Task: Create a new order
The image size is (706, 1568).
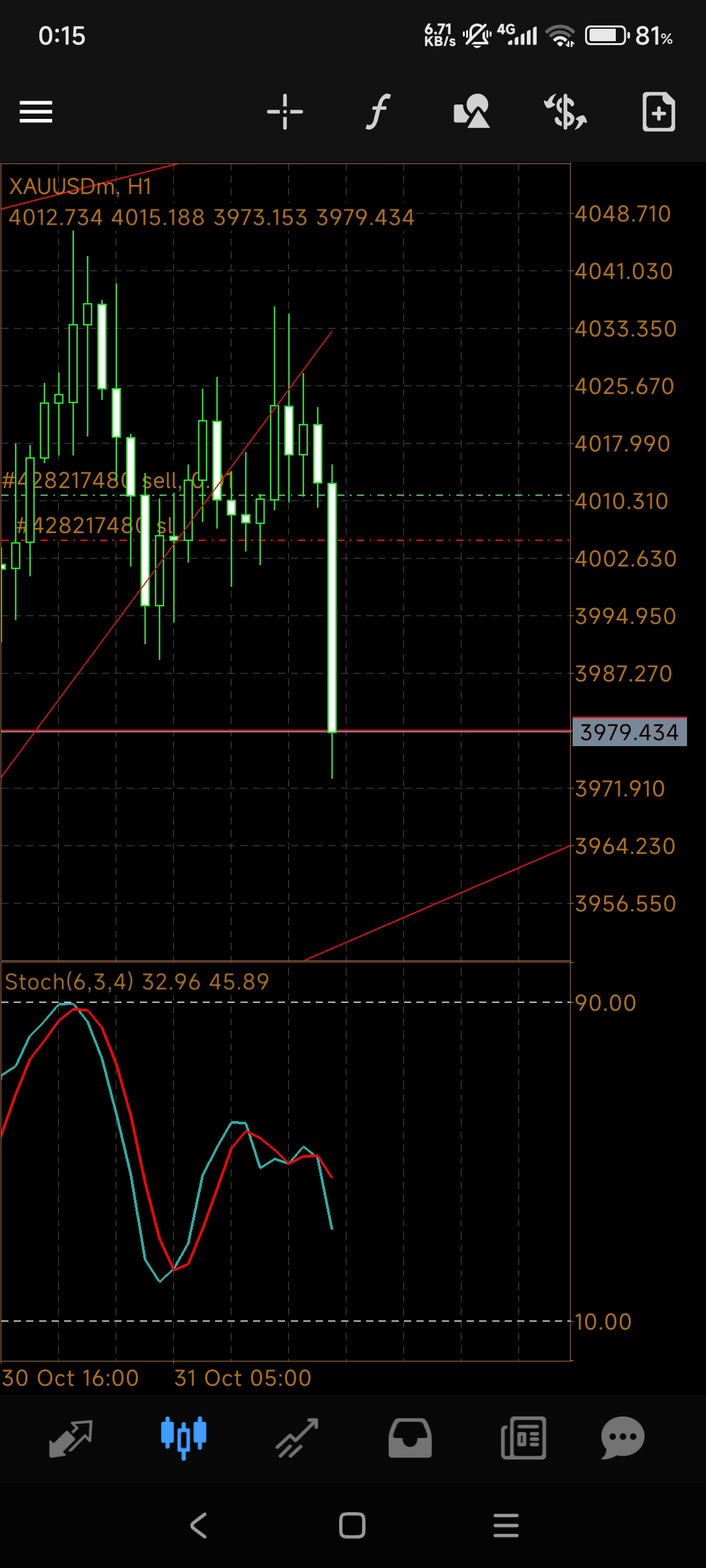Action: click(x=658, y=112)
